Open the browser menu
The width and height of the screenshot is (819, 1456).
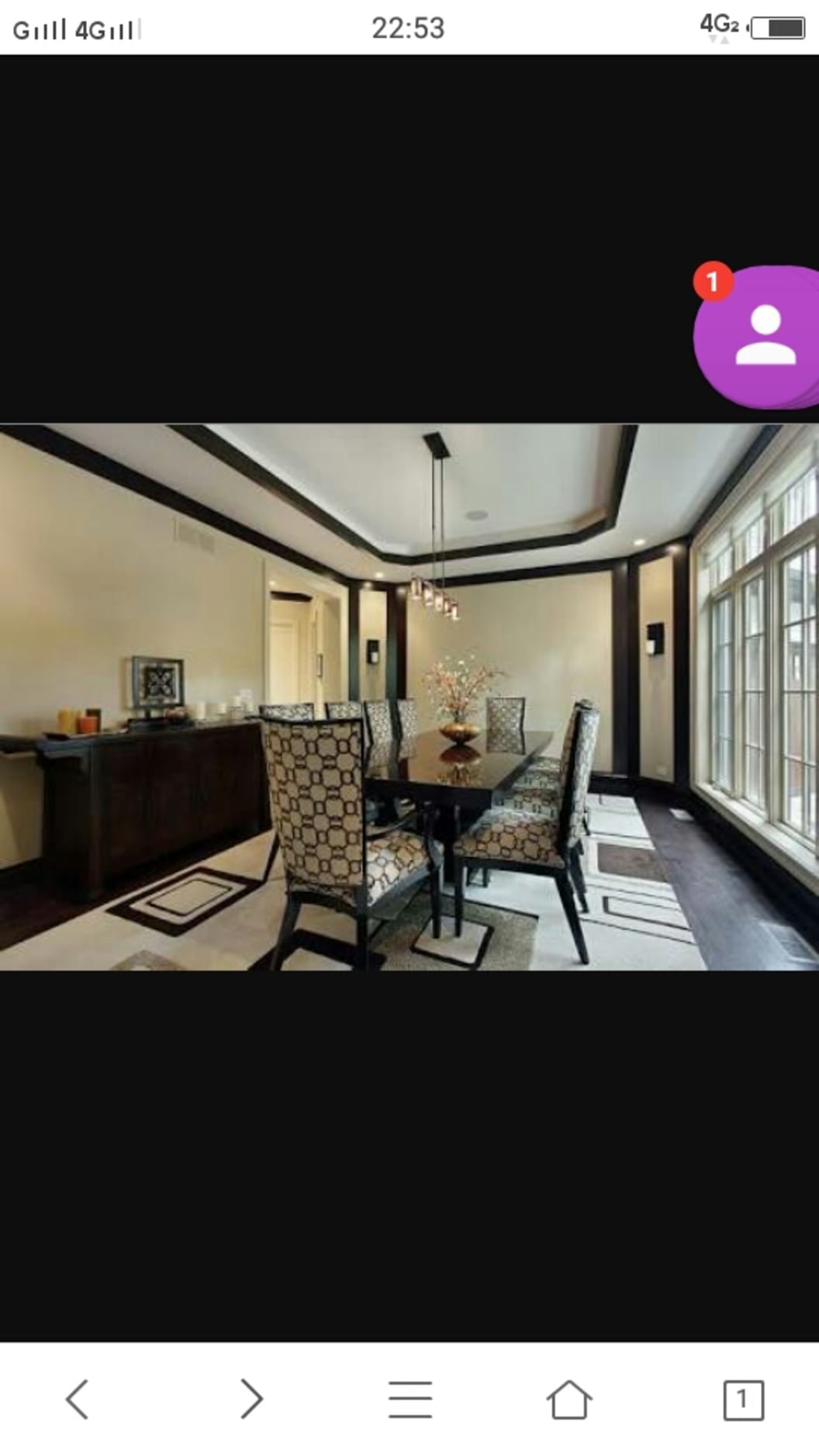click(410, 1399)
